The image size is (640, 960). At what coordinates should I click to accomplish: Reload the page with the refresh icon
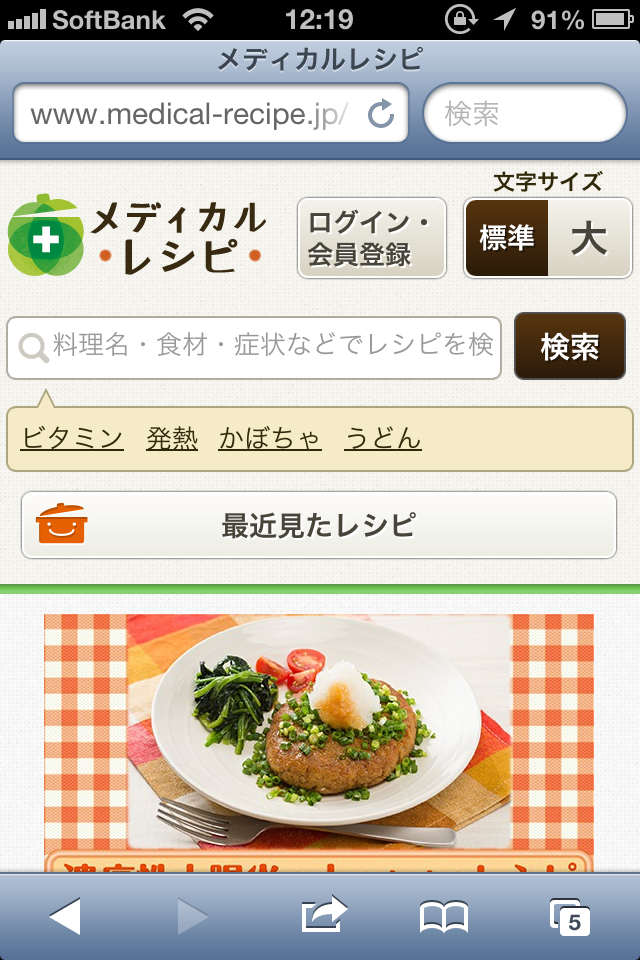(x=381, y=114)
